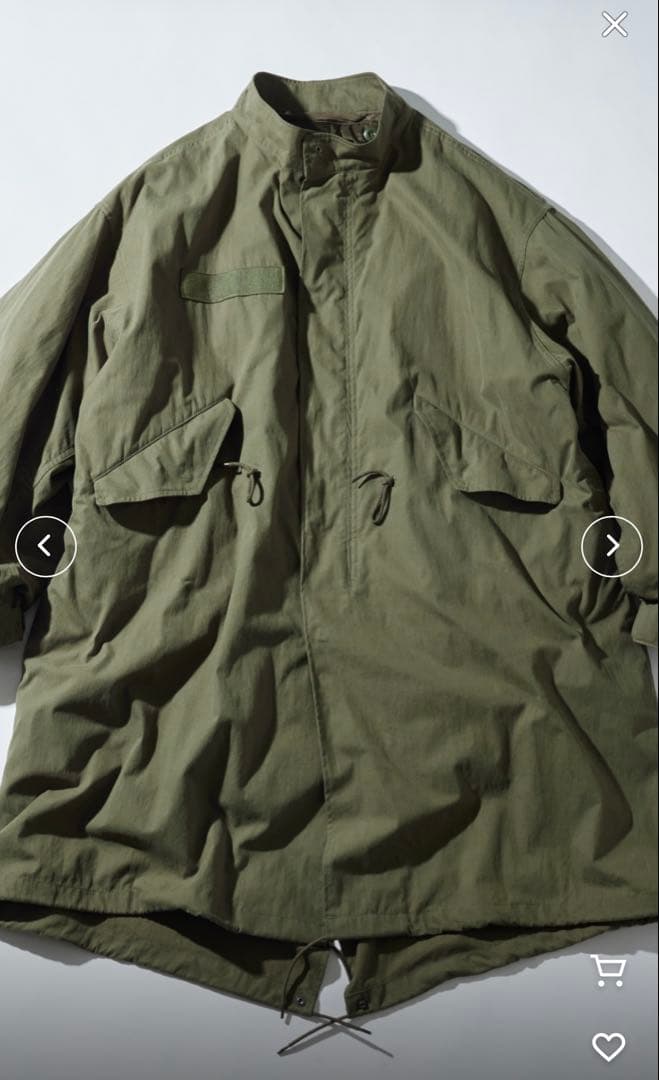Add this jacket to the shopping cart
This screenshot has height=1080, width=659.
tap(608, 970)
